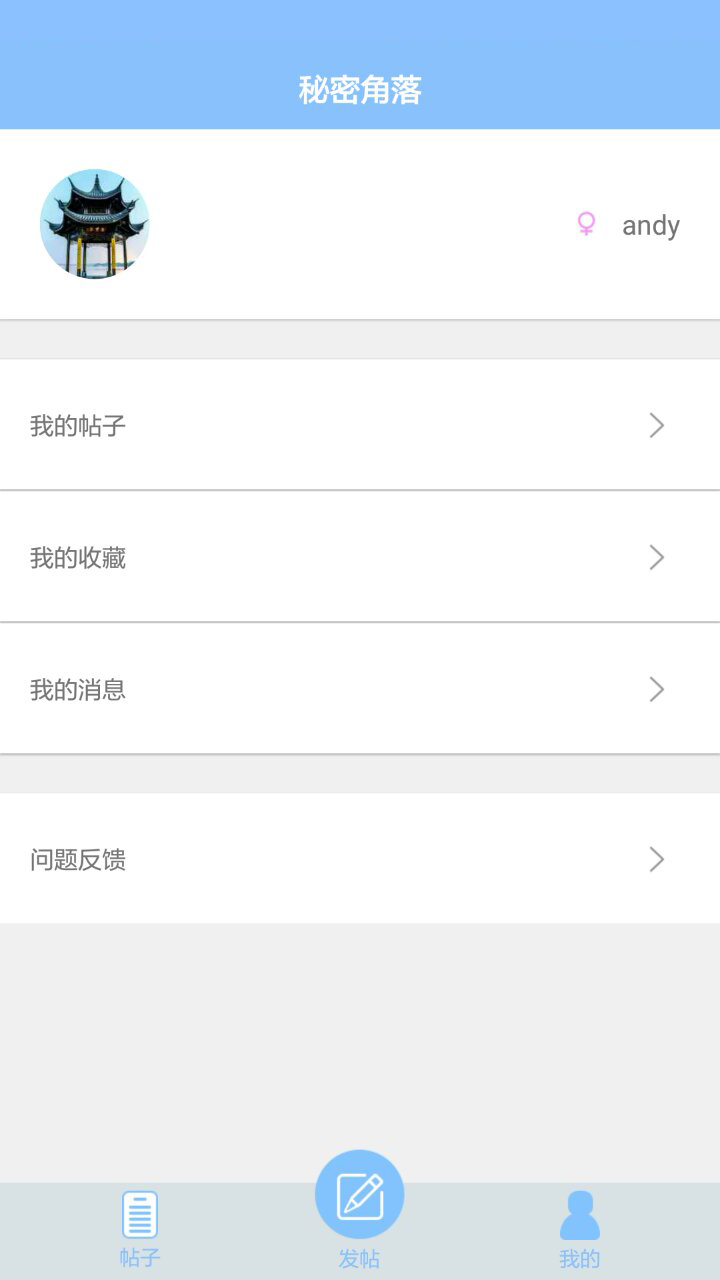Tap the 秘密角落 title bar
The image size is (720, 1280).
tap(360, 90)
